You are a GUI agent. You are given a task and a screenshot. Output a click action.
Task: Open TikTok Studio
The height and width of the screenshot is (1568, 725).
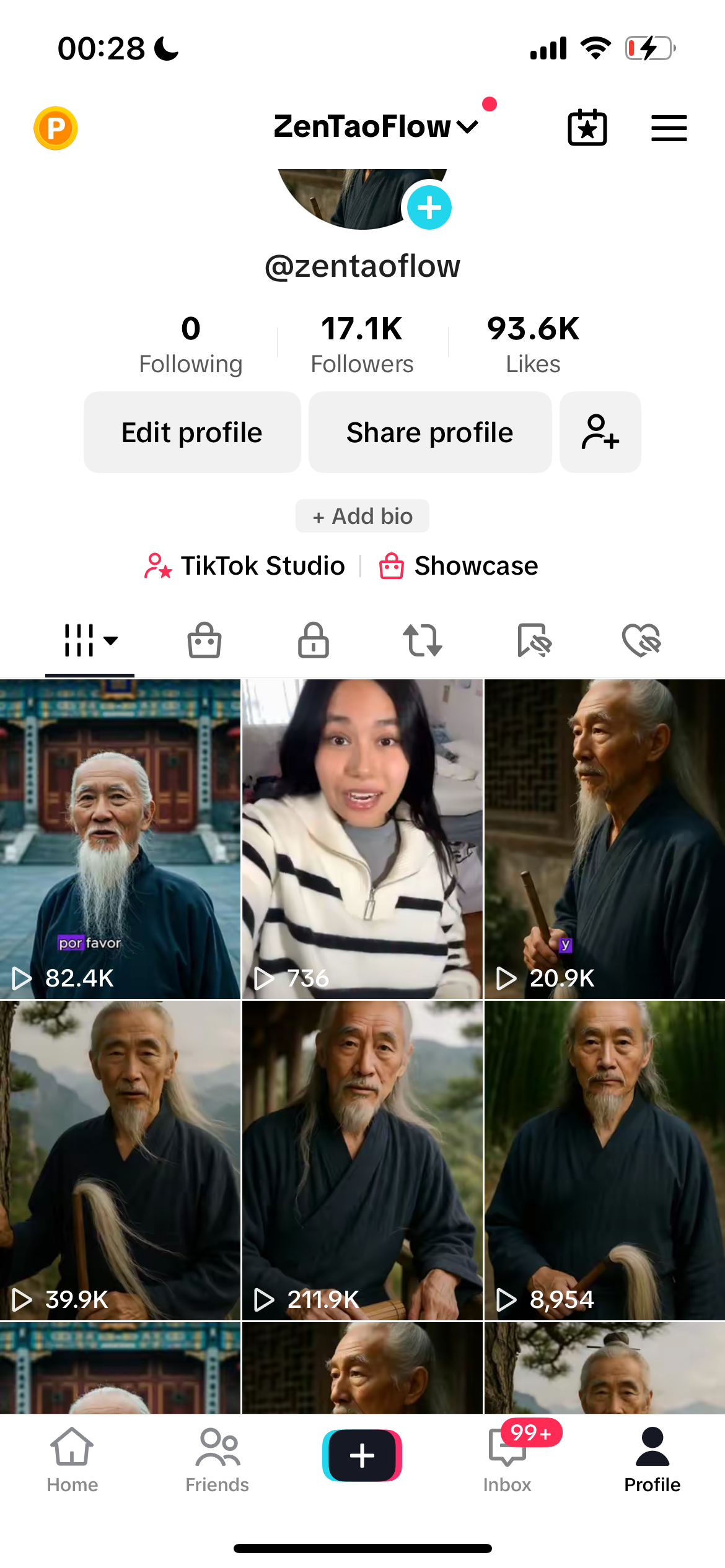245,565
